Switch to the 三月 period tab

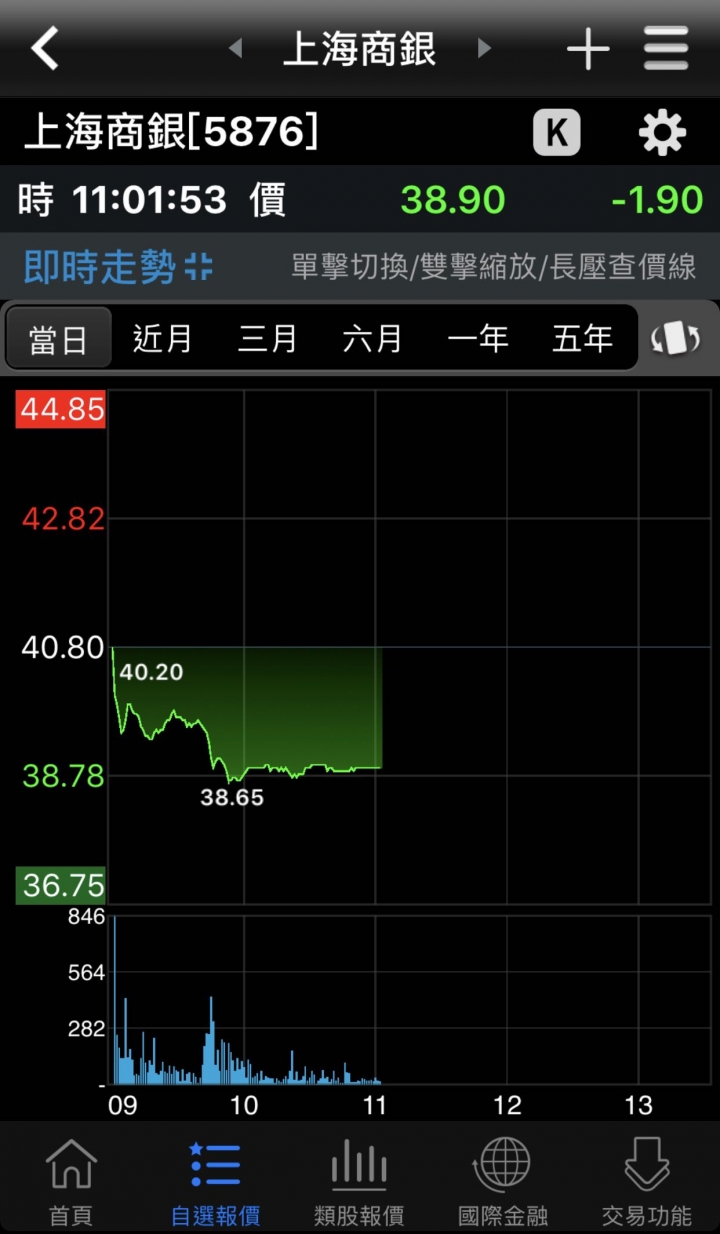(x=268, y=339)
